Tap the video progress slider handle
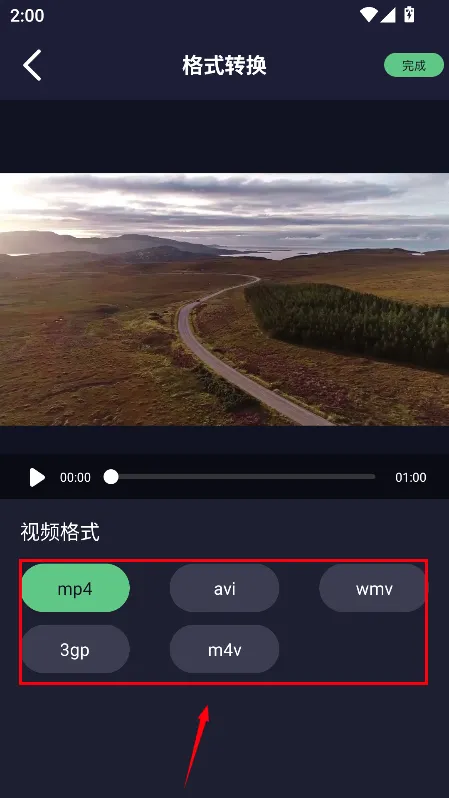 (x=111, y=477)
